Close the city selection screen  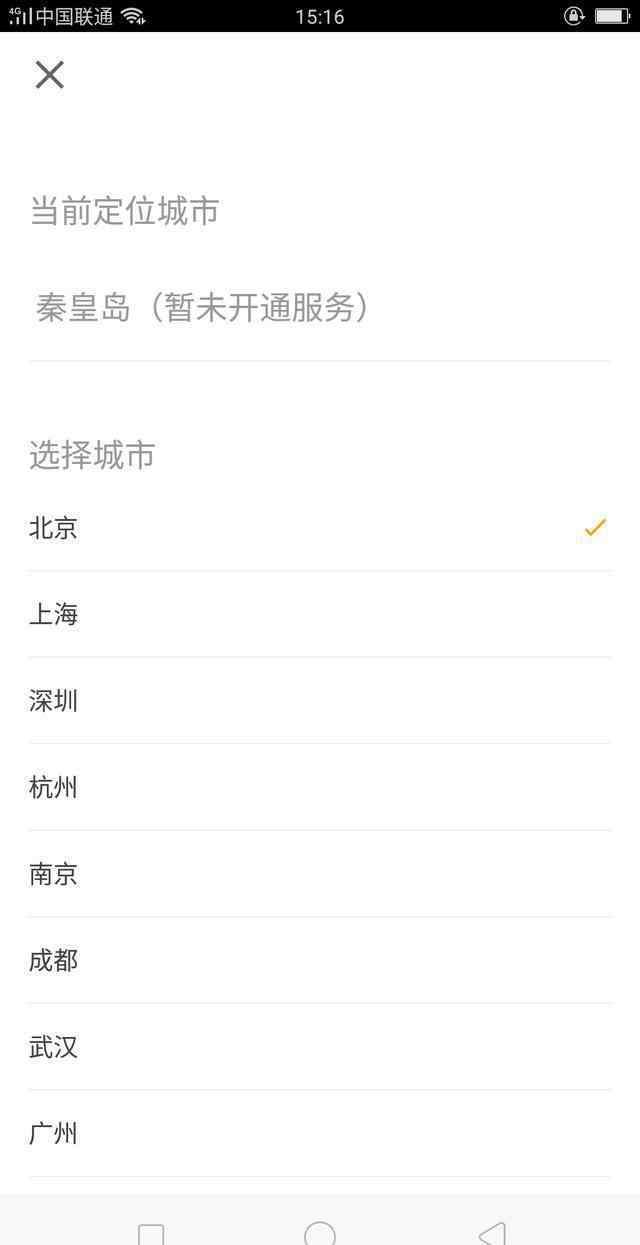click(x=49, y=75)
